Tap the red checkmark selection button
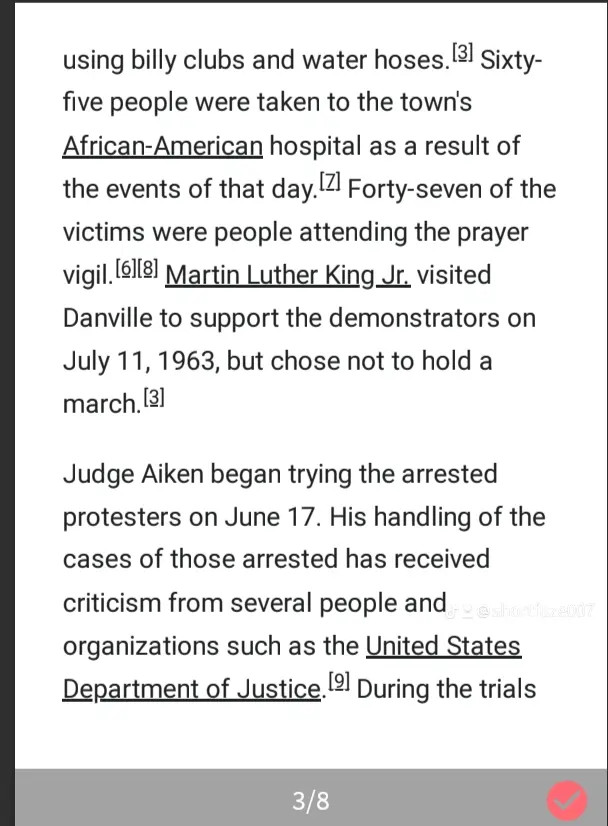Screen dimensions: 608x826 tap(567, 800)
